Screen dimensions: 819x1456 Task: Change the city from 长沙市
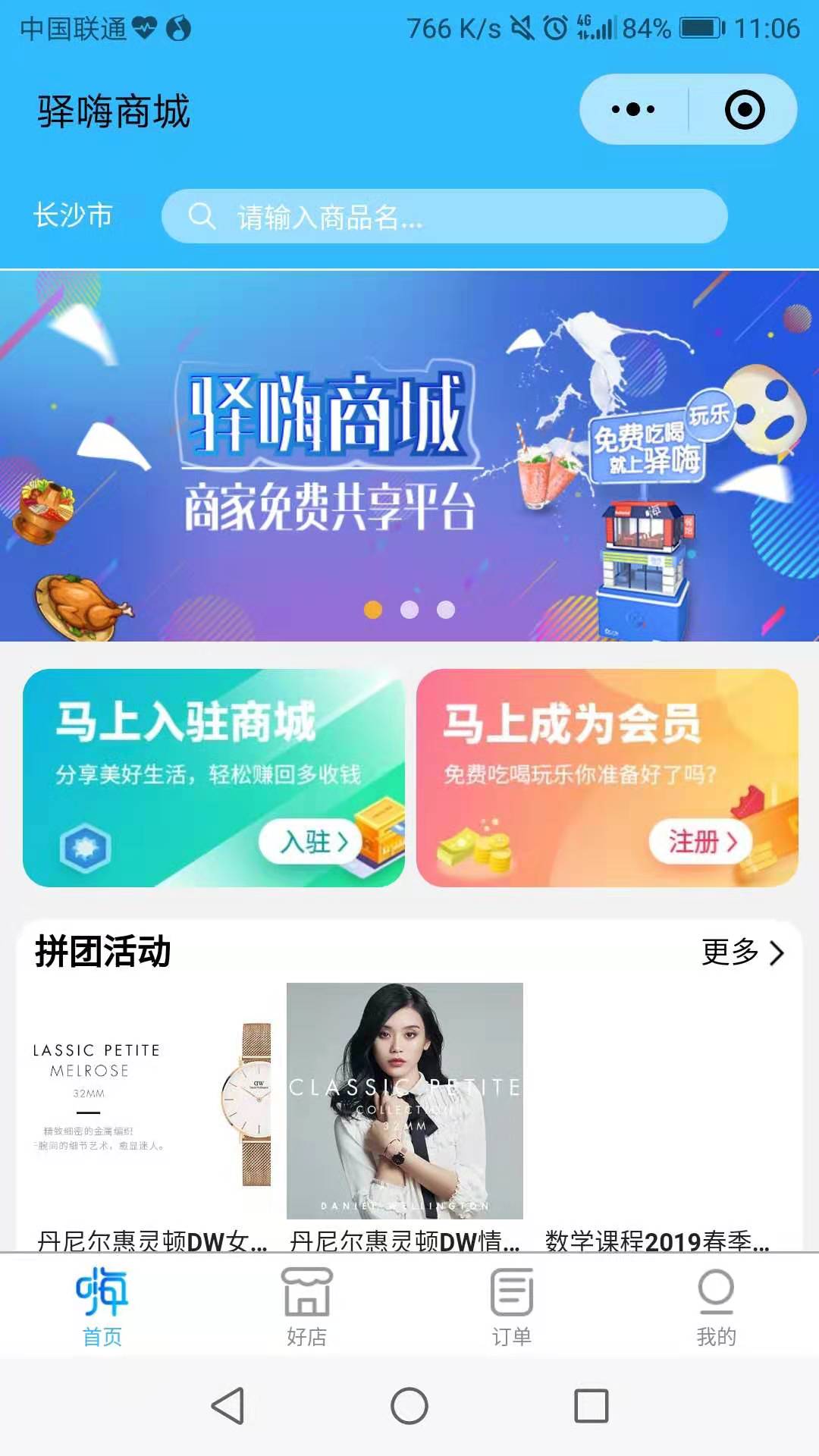point(73,215)
